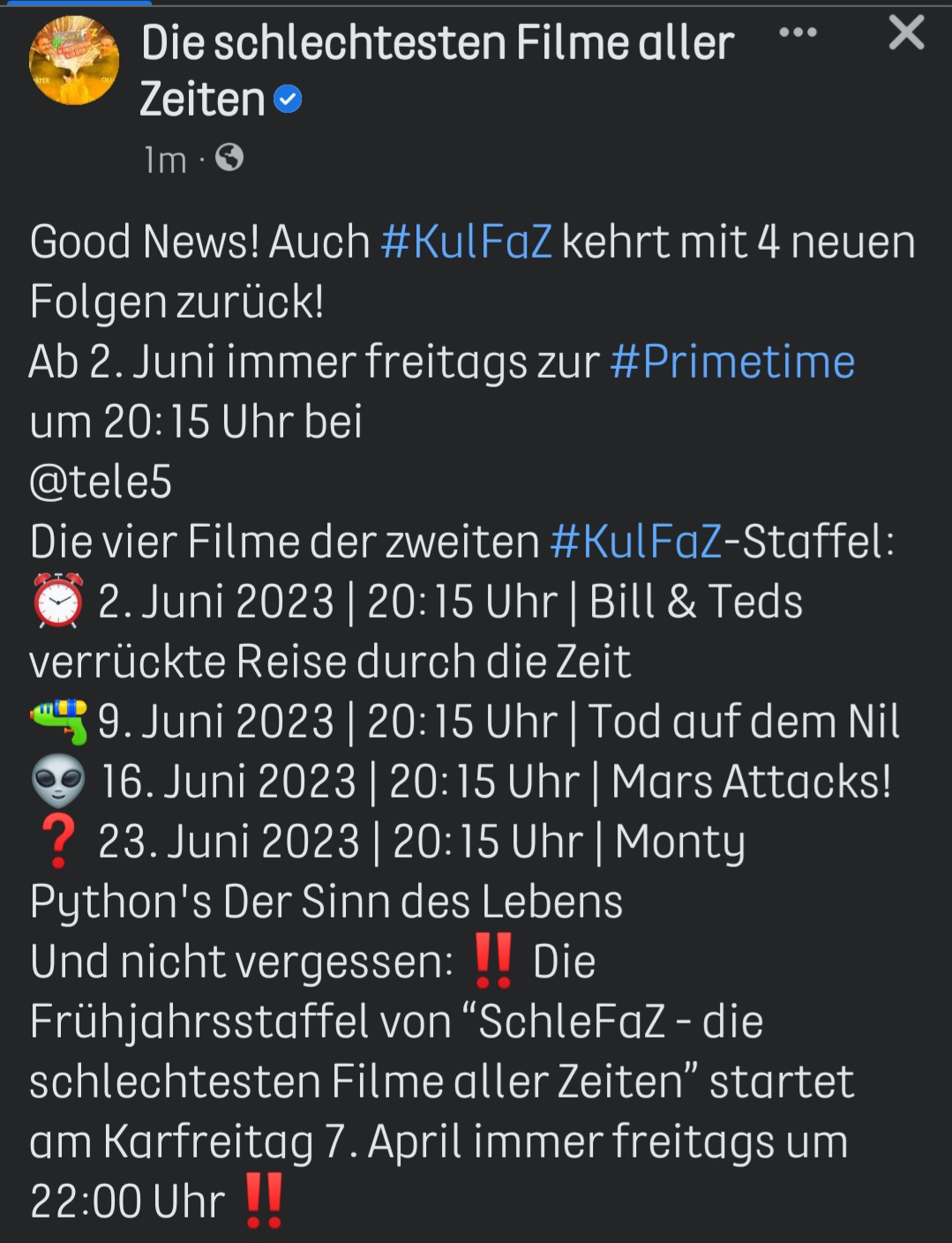Tap the #KulFaZ hashtag before -Staffel

coord(635,542)
